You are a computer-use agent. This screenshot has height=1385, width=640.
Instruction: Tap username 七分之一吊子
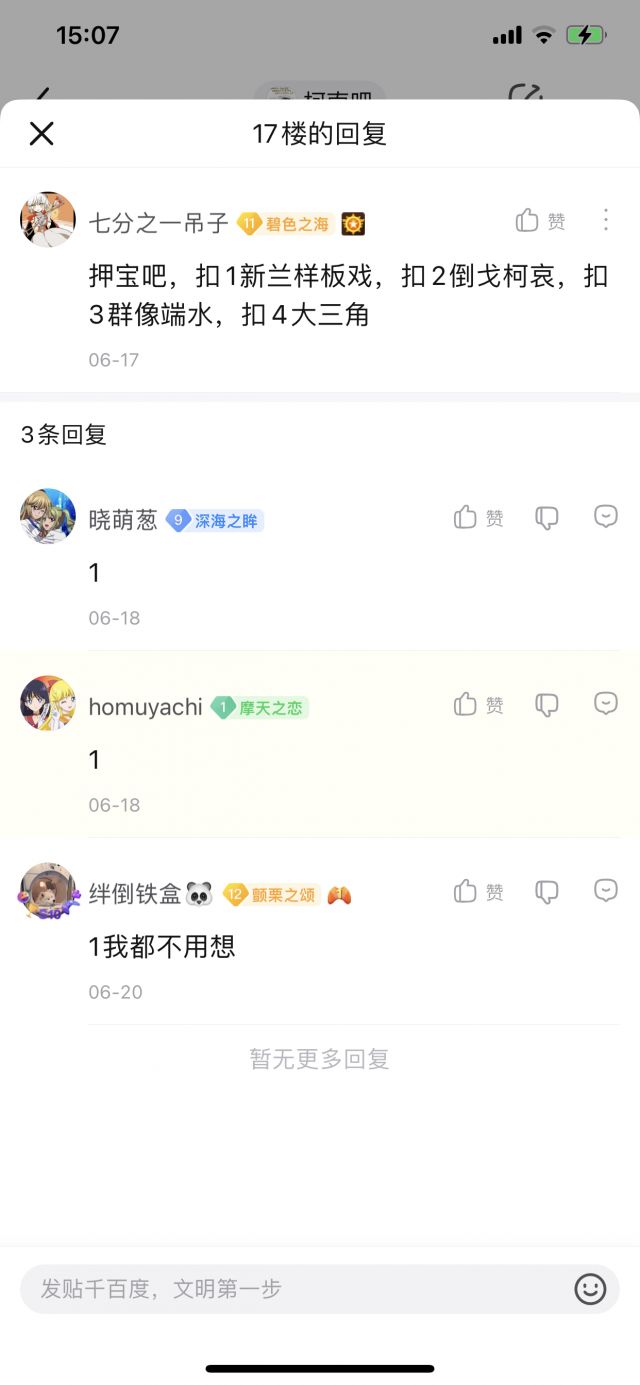[x=158, y=223]
